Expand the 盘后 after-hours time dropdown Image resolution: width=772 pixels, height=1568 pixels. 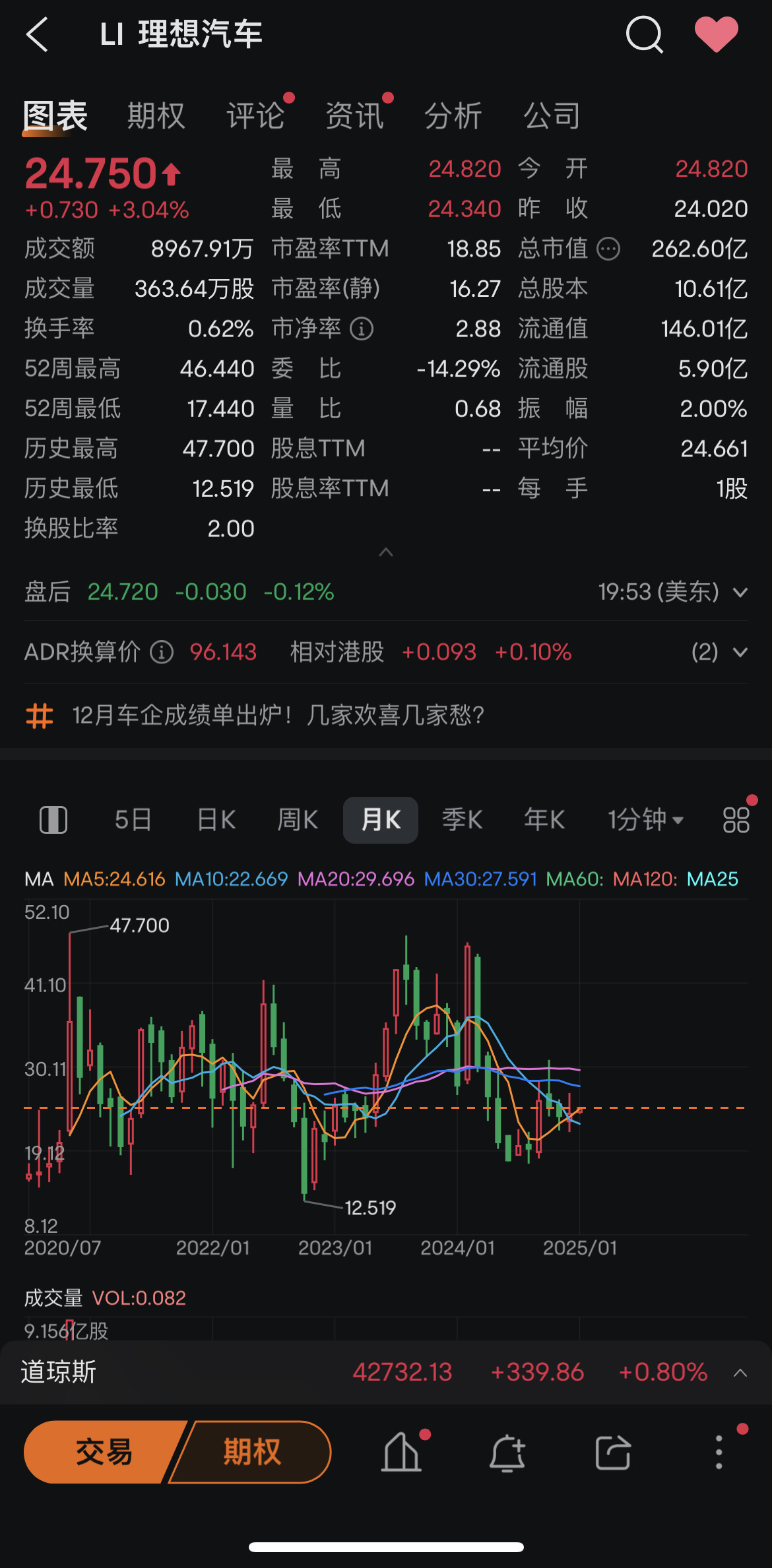click(x=740, y=592)
